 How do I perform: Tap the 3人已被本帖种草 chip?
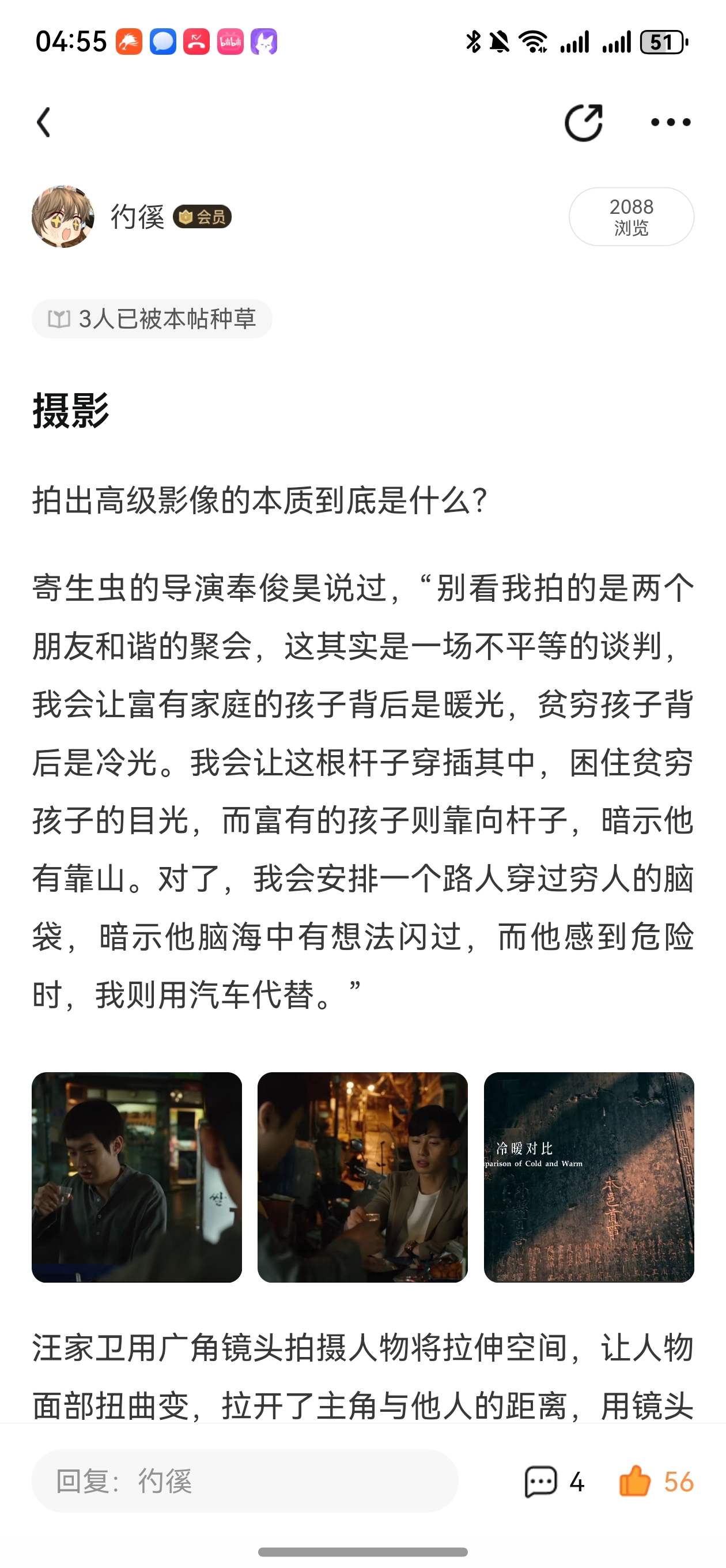[x=152, y=318]
